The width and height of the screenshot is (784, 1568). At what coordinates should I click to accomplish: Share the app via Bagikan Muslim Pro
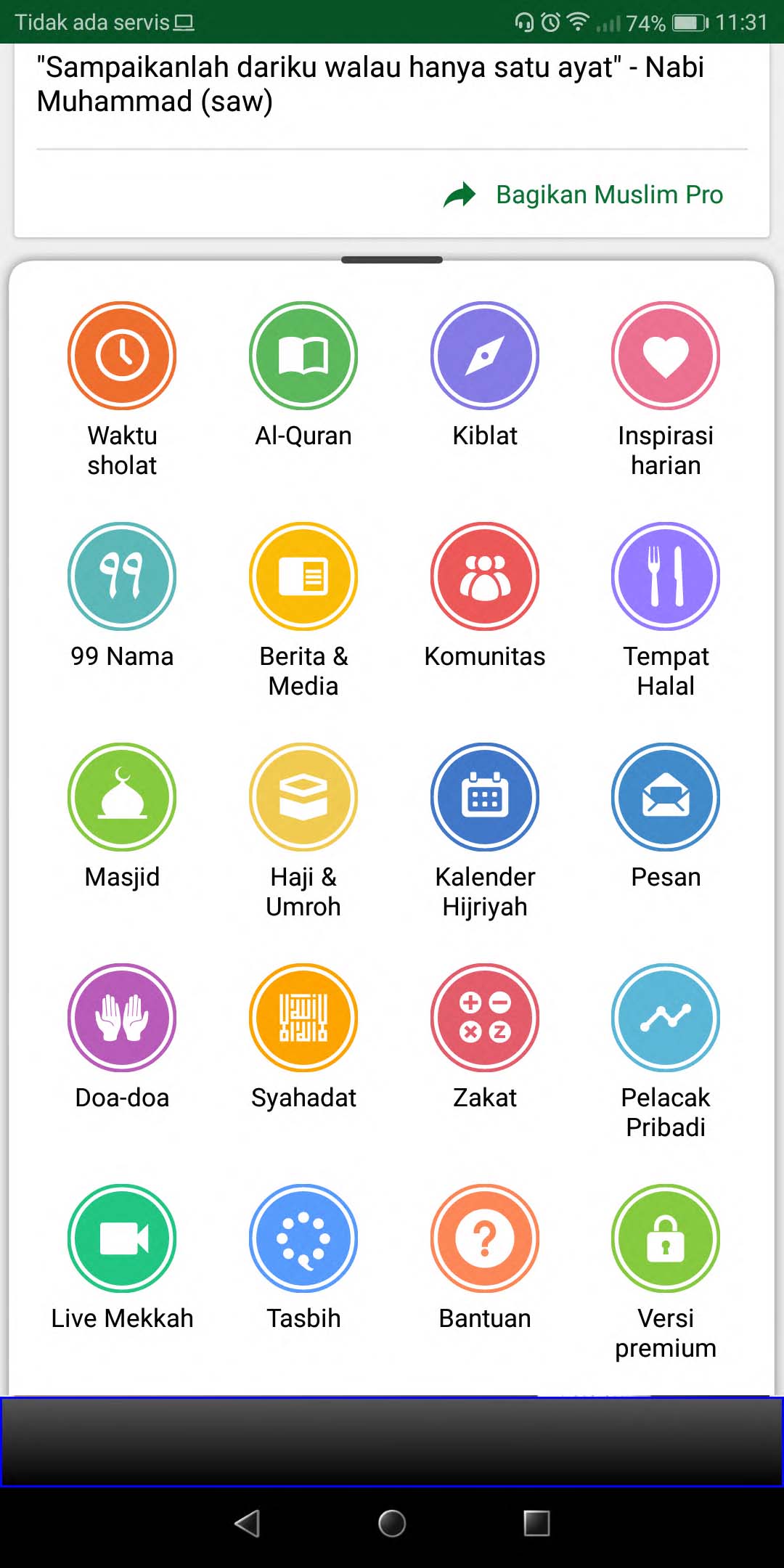pyautogui.click(x=584, y=195)
